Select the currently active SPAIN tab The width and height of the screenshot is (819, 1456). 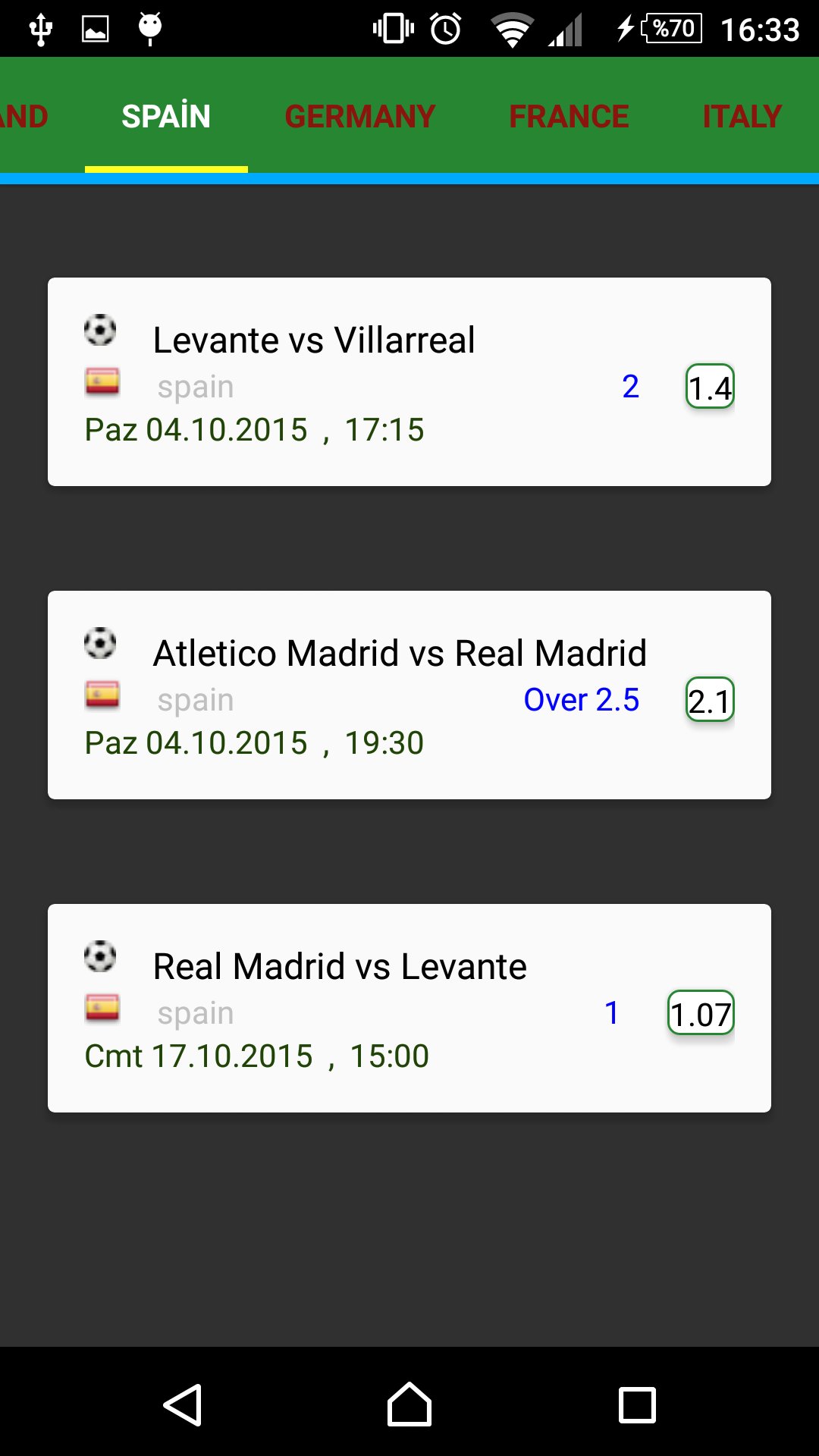165,116
